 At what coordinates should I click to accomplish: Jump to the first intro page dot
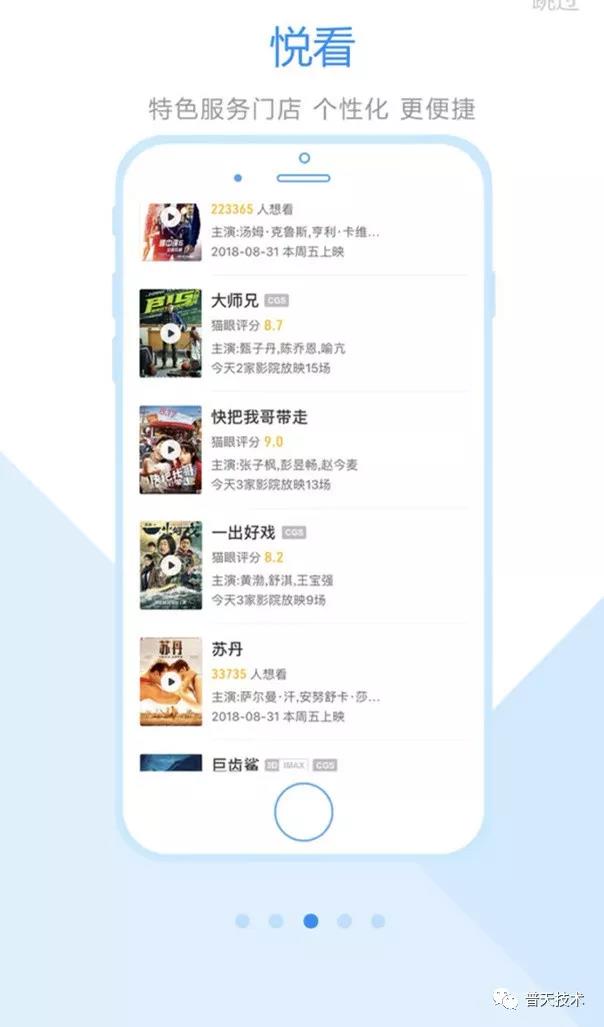tap(242, 921)
